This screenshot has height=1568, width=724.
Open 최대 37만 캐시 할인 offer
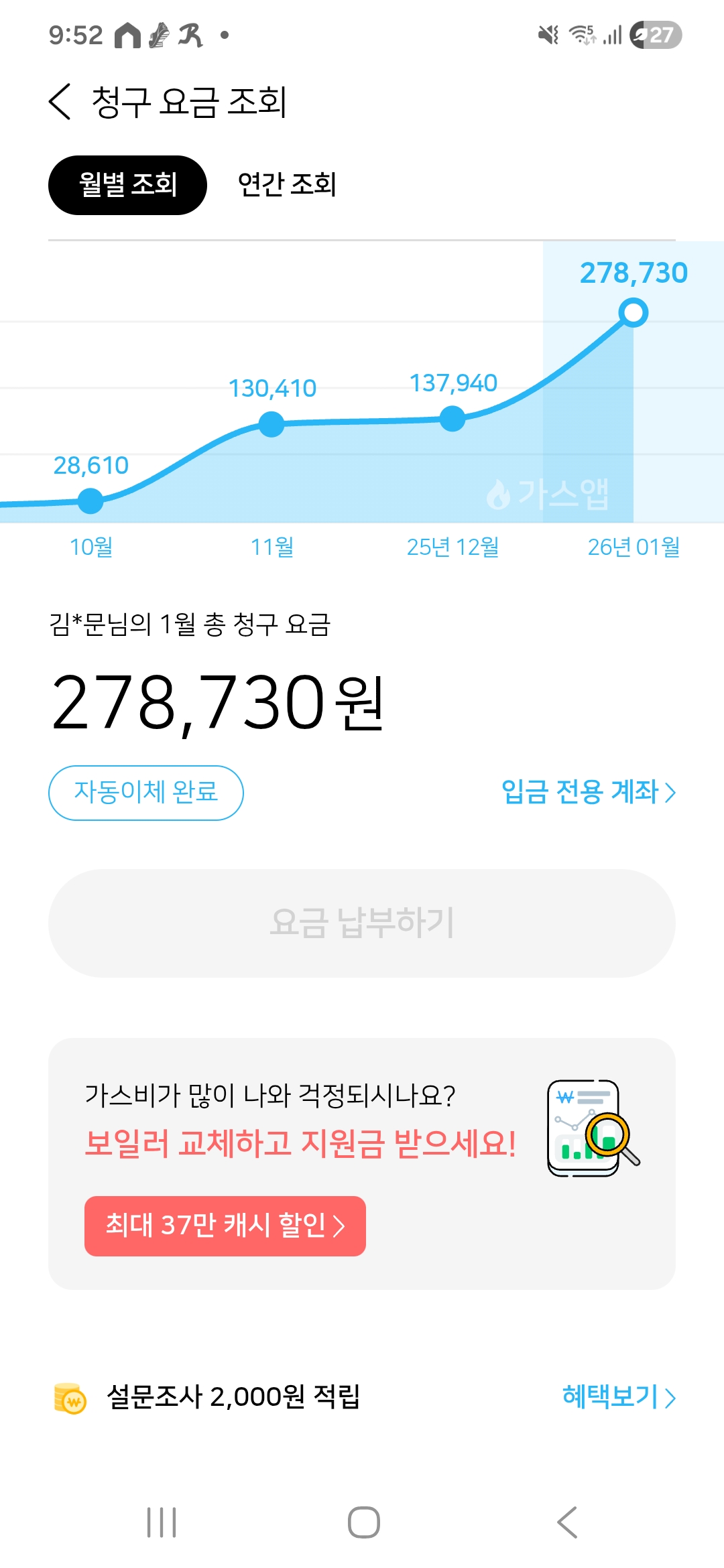pos(225,1226)
